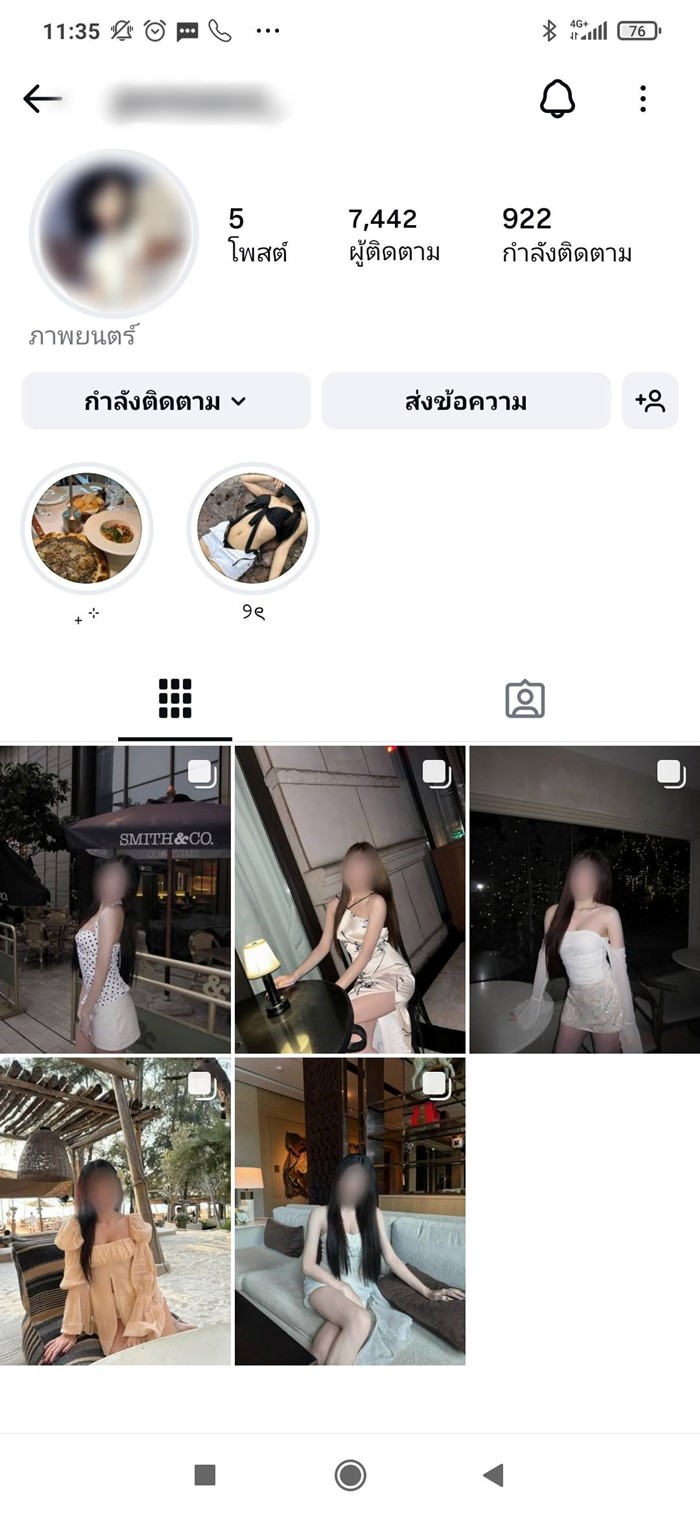Open the post on the grey sofa
Screen dimensions: 700x1517
pyautogui.click(x=350, y=1211)
